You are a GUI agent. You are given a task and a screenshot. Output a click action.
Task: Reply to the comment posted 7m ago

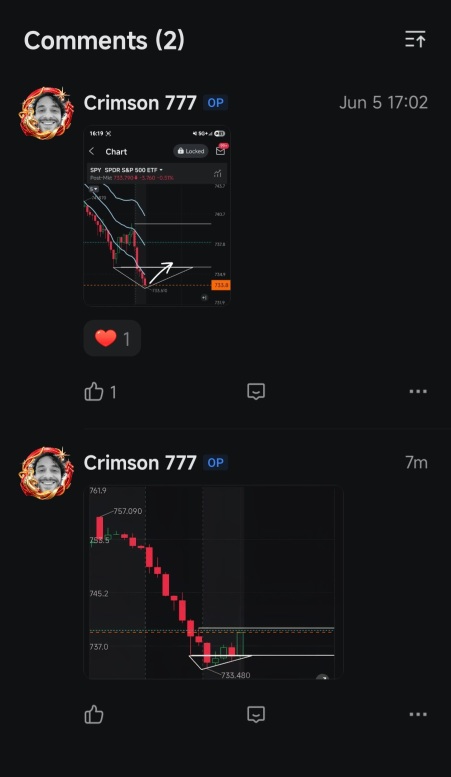tap(256, 714)
